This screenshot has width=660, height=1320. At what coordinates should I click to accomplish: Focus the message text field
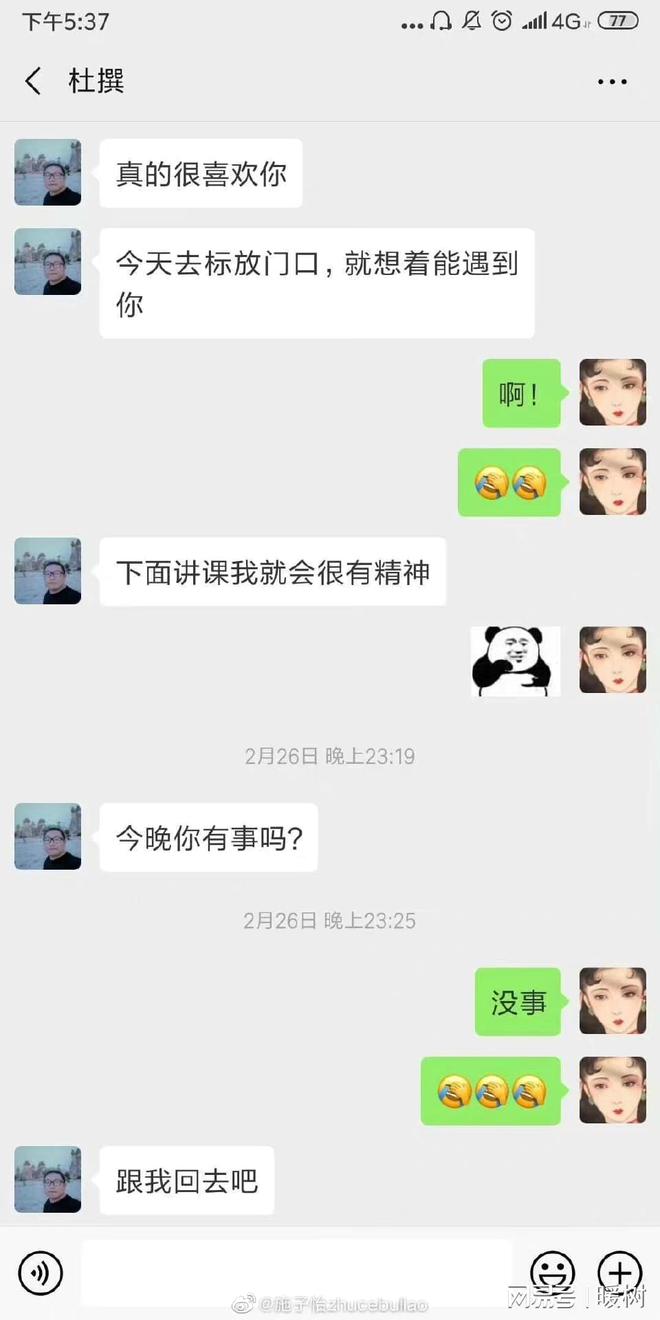(296, 1272)
